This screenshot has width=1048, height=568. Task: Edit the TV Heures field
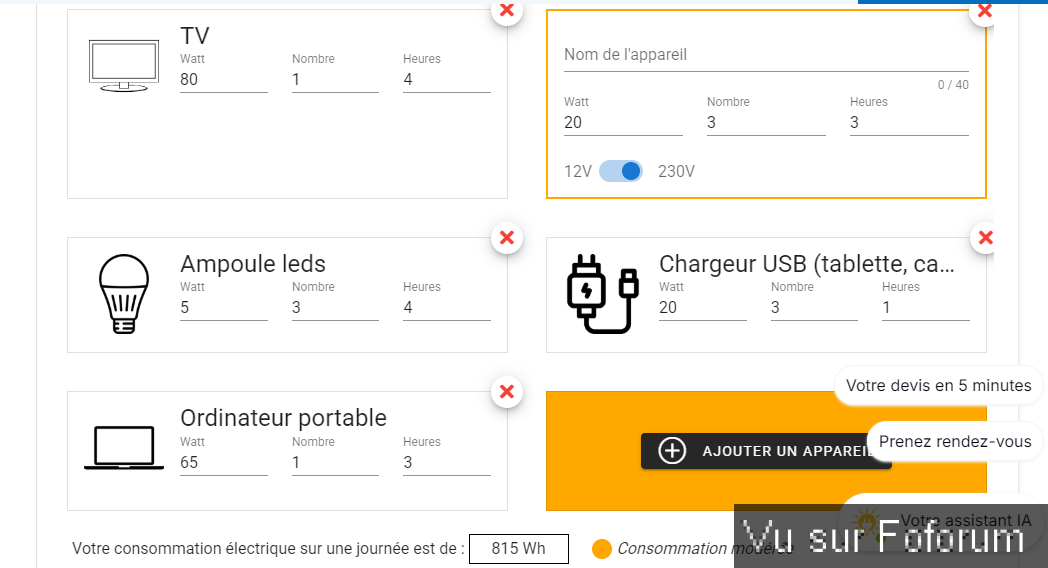tap(446, 80)
